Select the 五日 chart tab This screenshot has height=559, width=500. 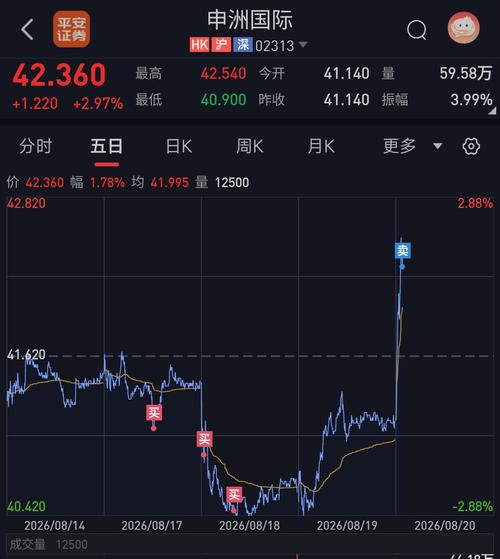(x=106, y=147)
